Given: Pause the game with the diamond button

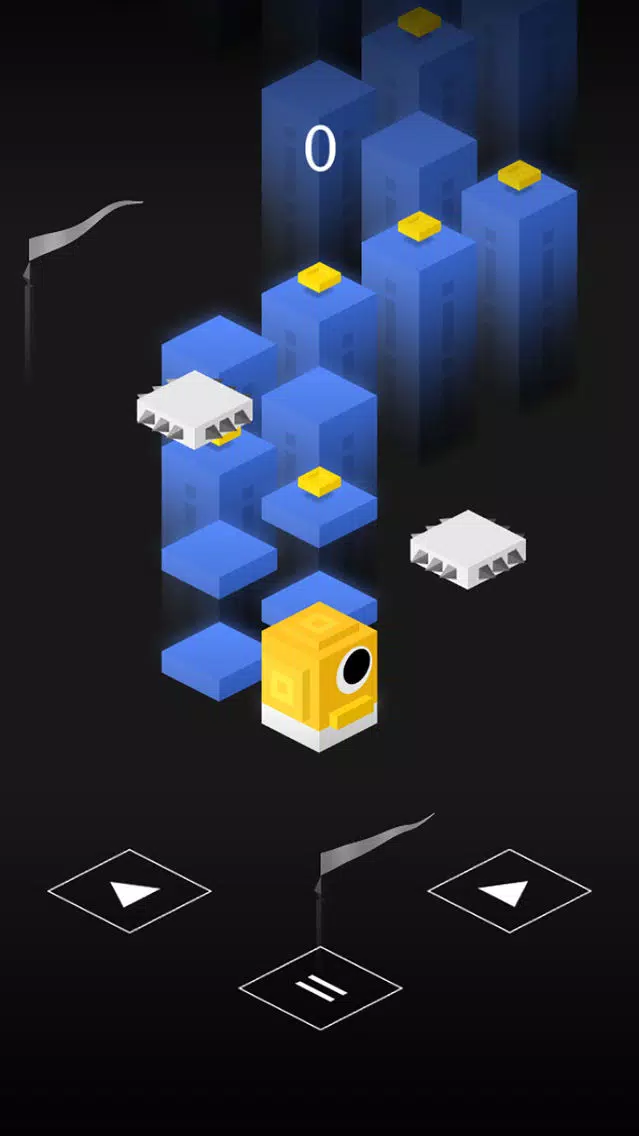Looking at the screenshot, I should coord(320,988).
